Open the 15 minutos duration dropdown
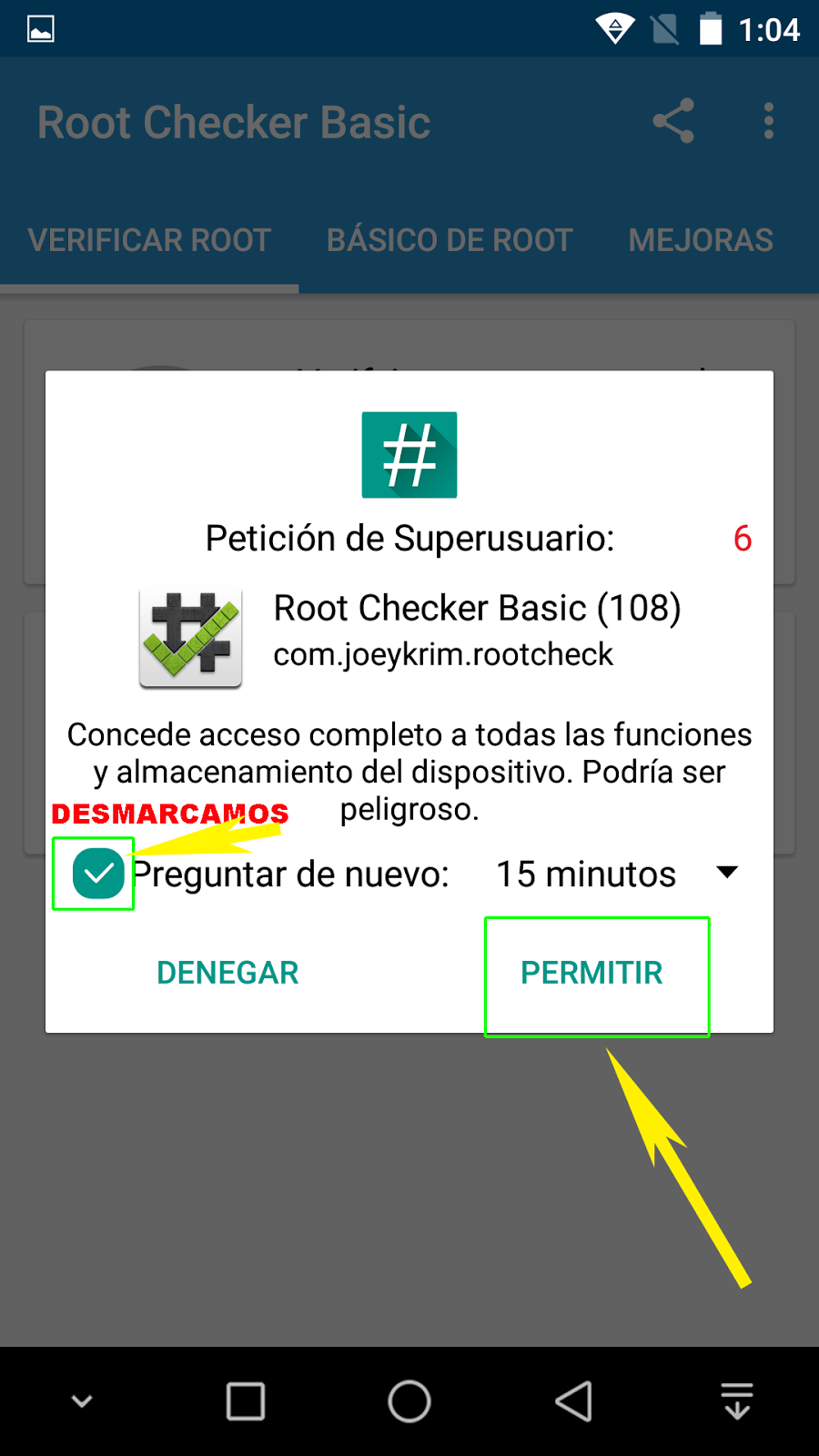This screenshot has height=1456, width=819. [585, 873]
